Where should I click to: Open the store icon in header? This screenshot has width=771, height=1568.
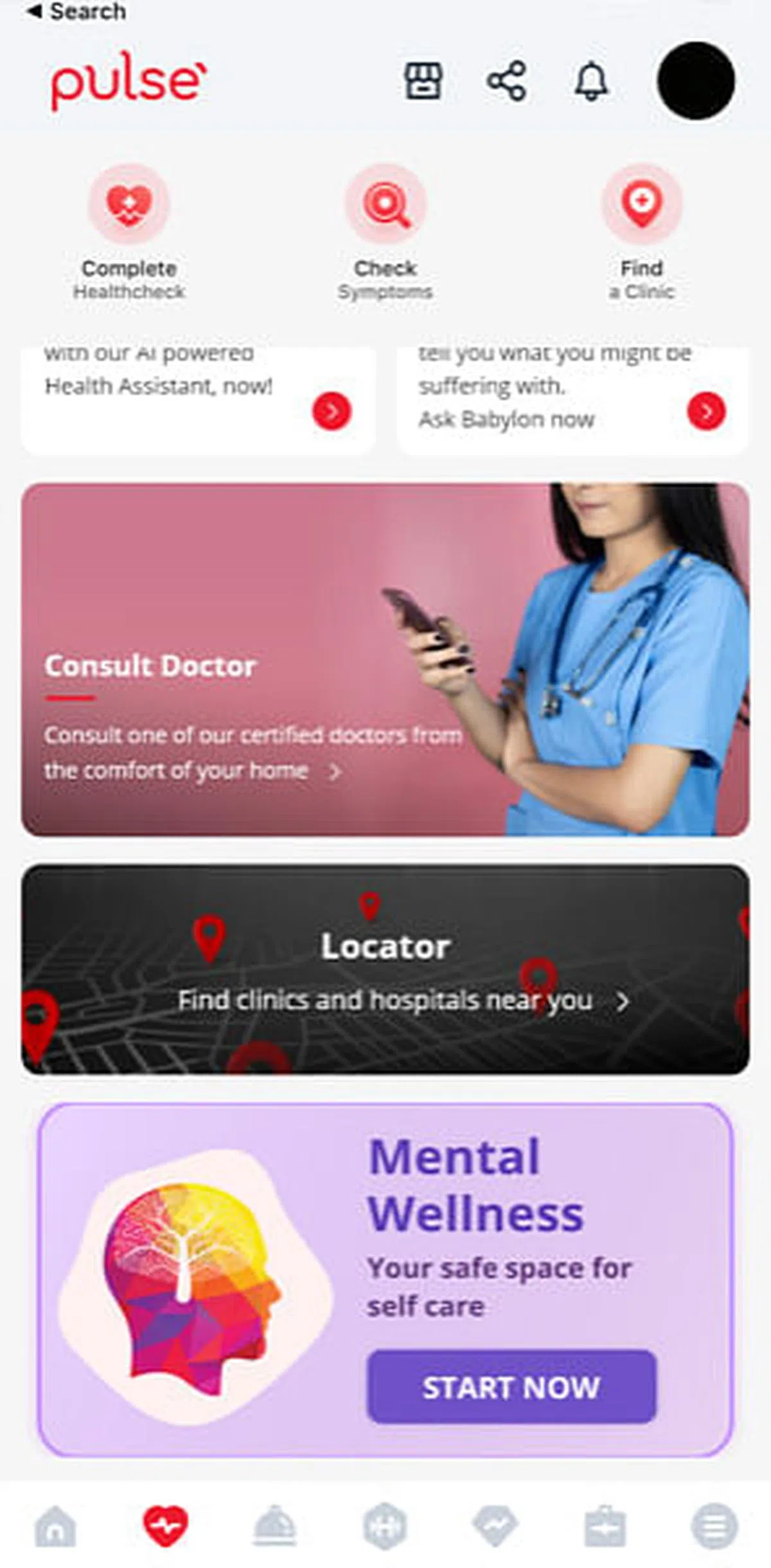coord(423,81)
